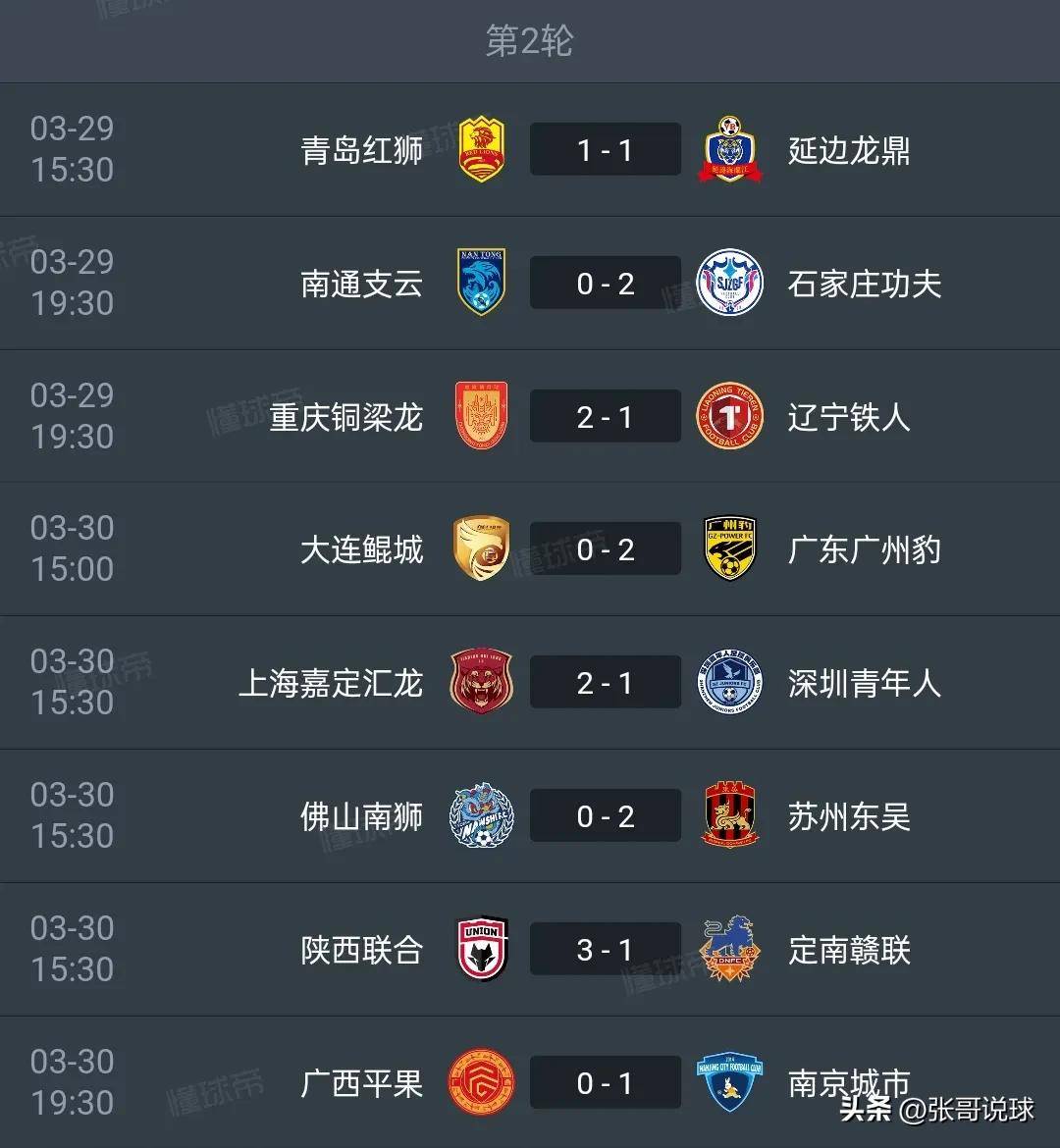View the 重庆铜梁龙 vs 辽宁铁人 match details
This screenshot has width=1060, height=1148.
click(605, 417)
